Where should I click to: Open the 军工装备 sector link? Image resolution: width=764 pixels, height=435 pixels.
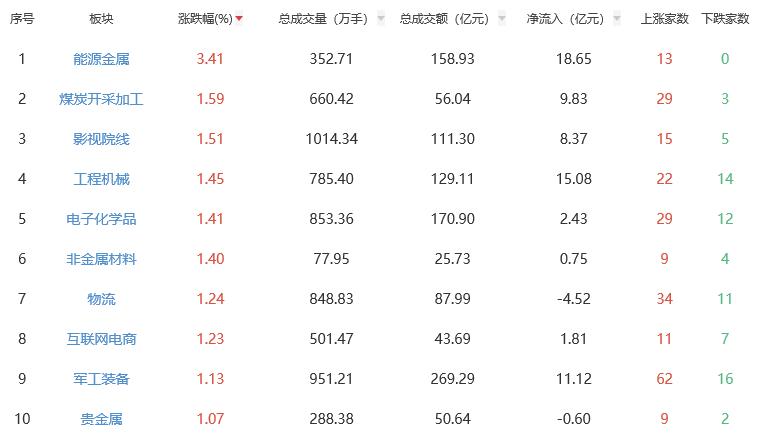click(101, 379)
